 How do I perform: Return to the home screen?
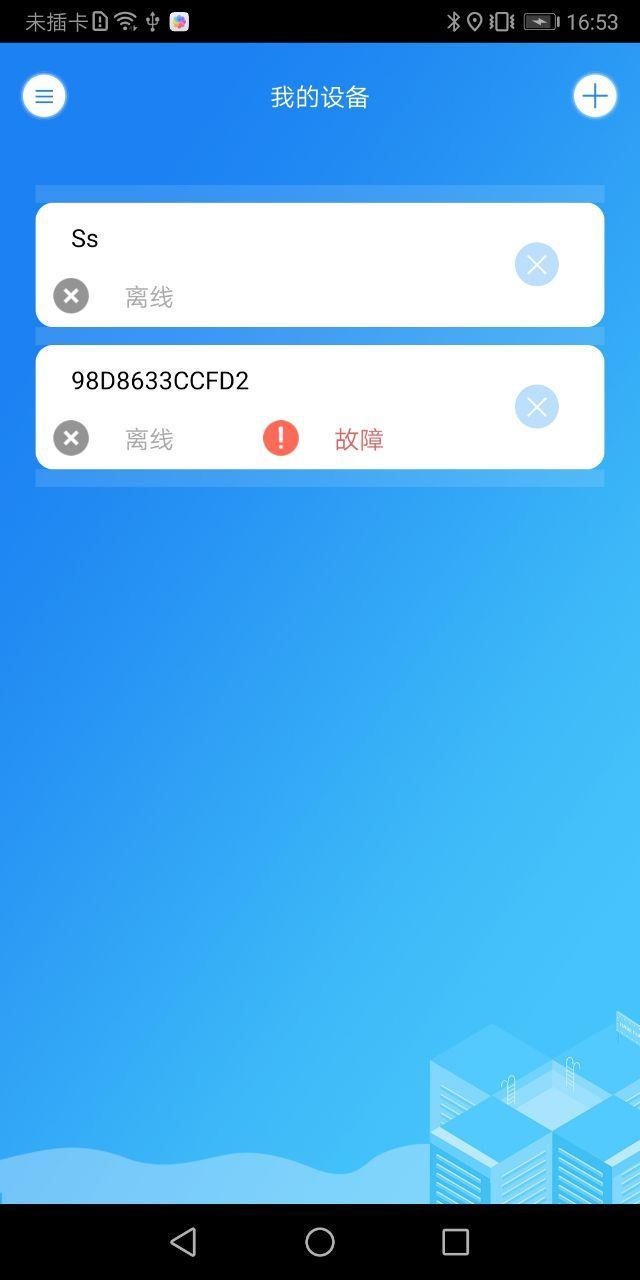point(320,1242)
